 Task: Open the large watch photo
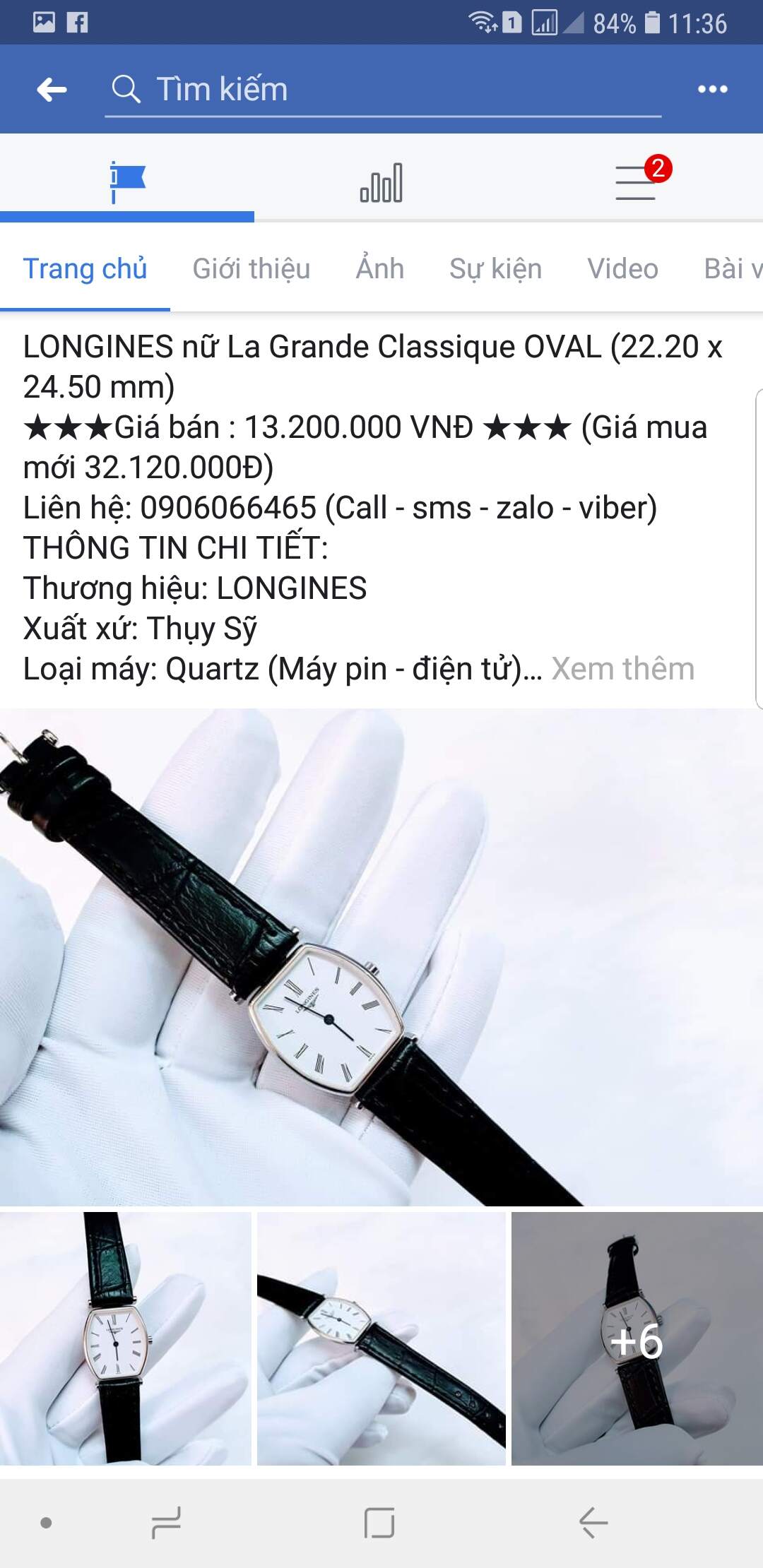click(381, 957)
